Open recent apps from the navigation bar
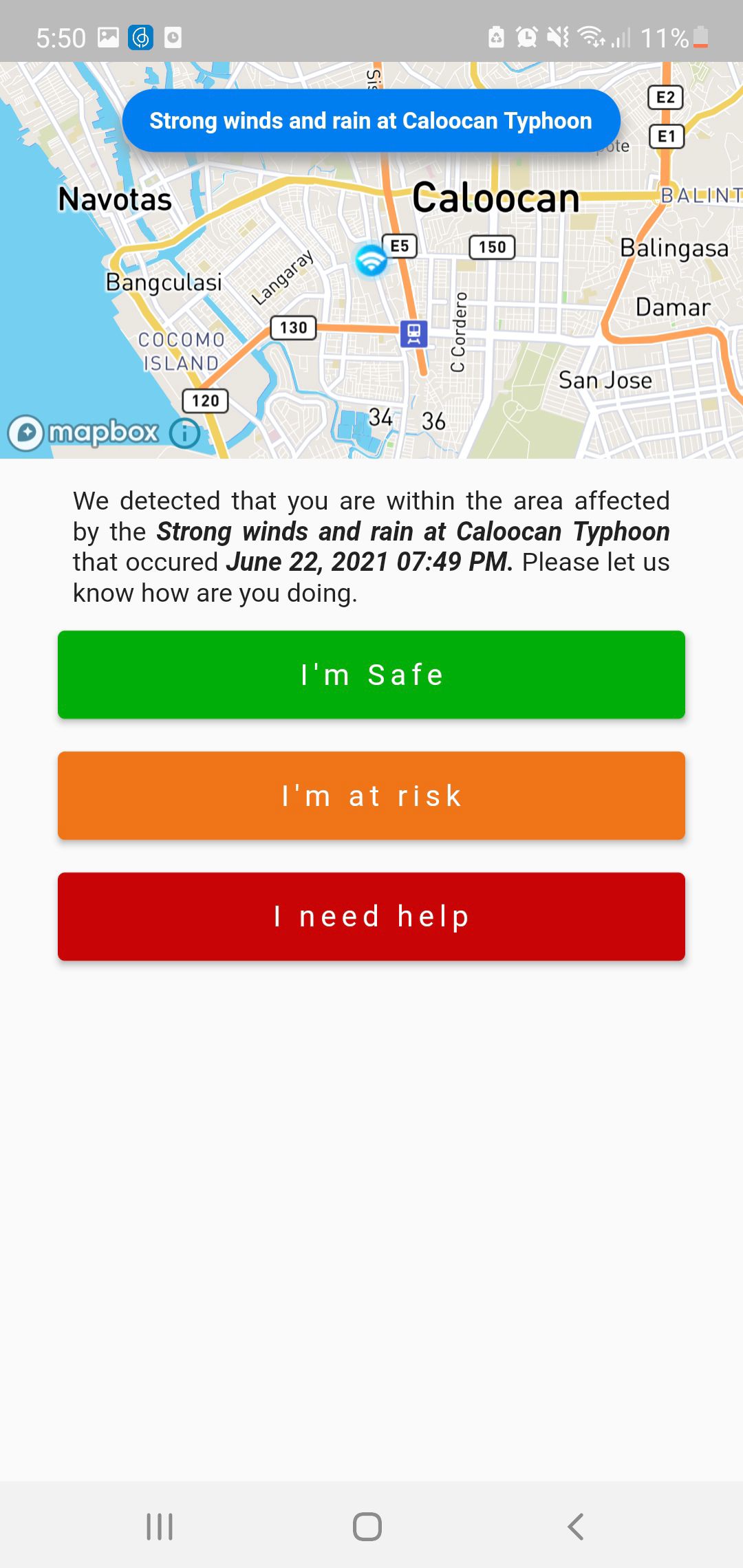743x1568 pixels. [x=160, y=1526]
